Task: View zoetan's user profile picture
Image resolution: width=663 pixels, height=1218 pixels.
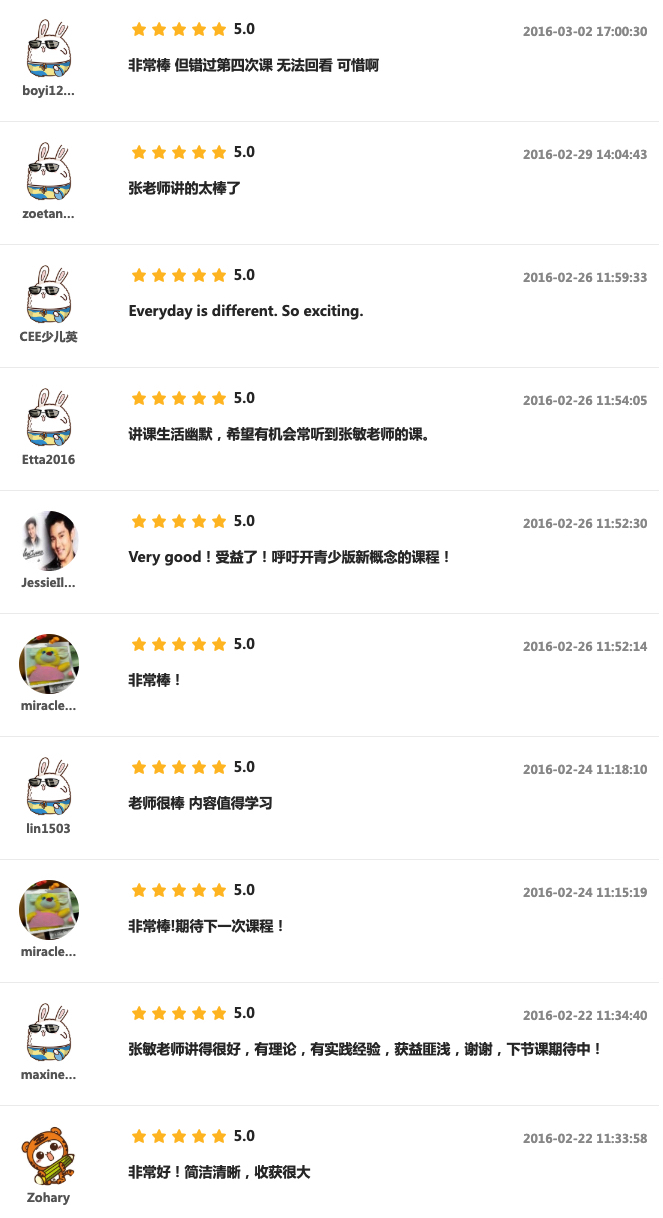Action: 49,171
